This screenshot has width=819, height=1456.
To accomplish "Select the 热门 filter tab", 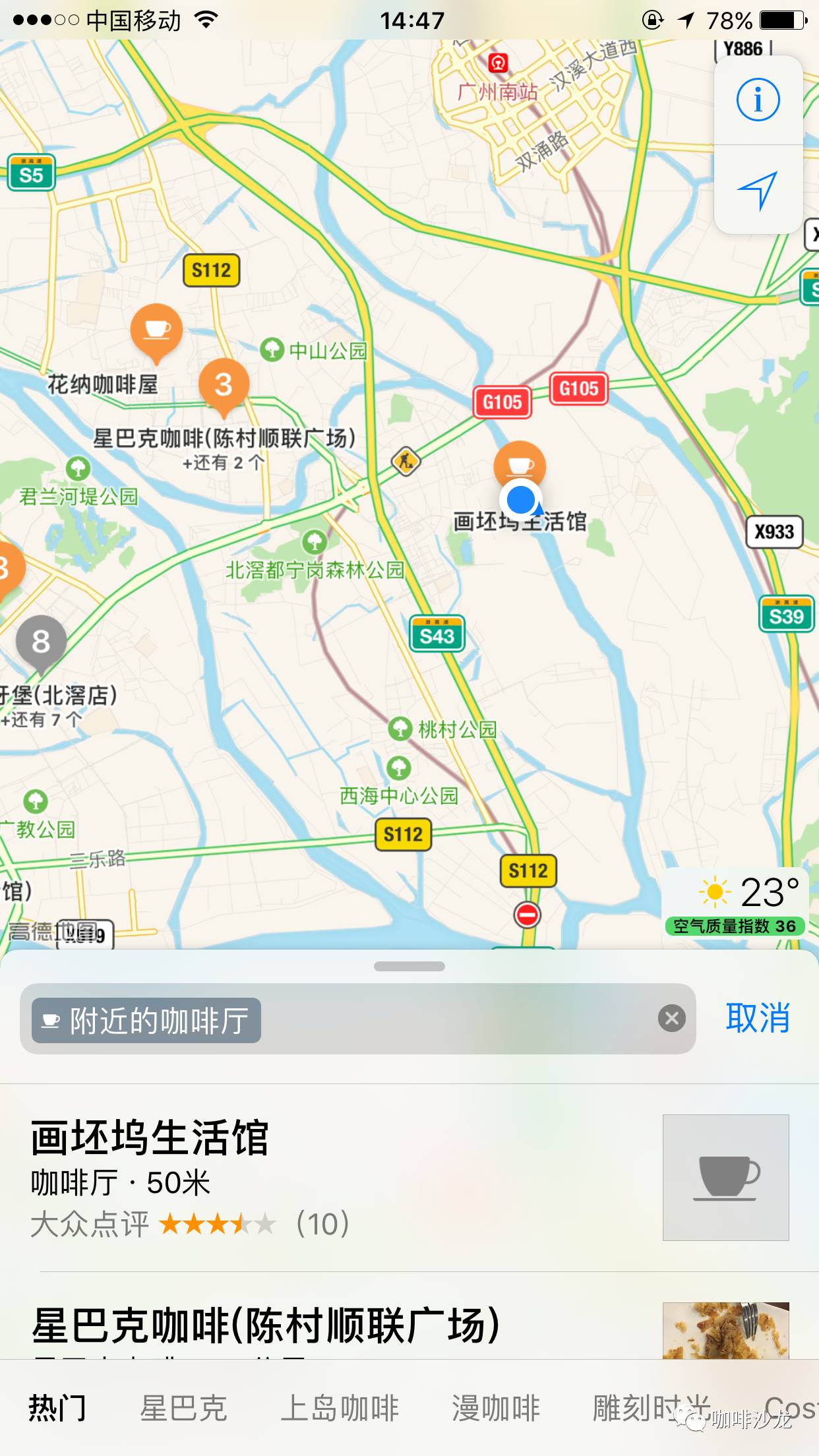I will tap(57, 1409).
